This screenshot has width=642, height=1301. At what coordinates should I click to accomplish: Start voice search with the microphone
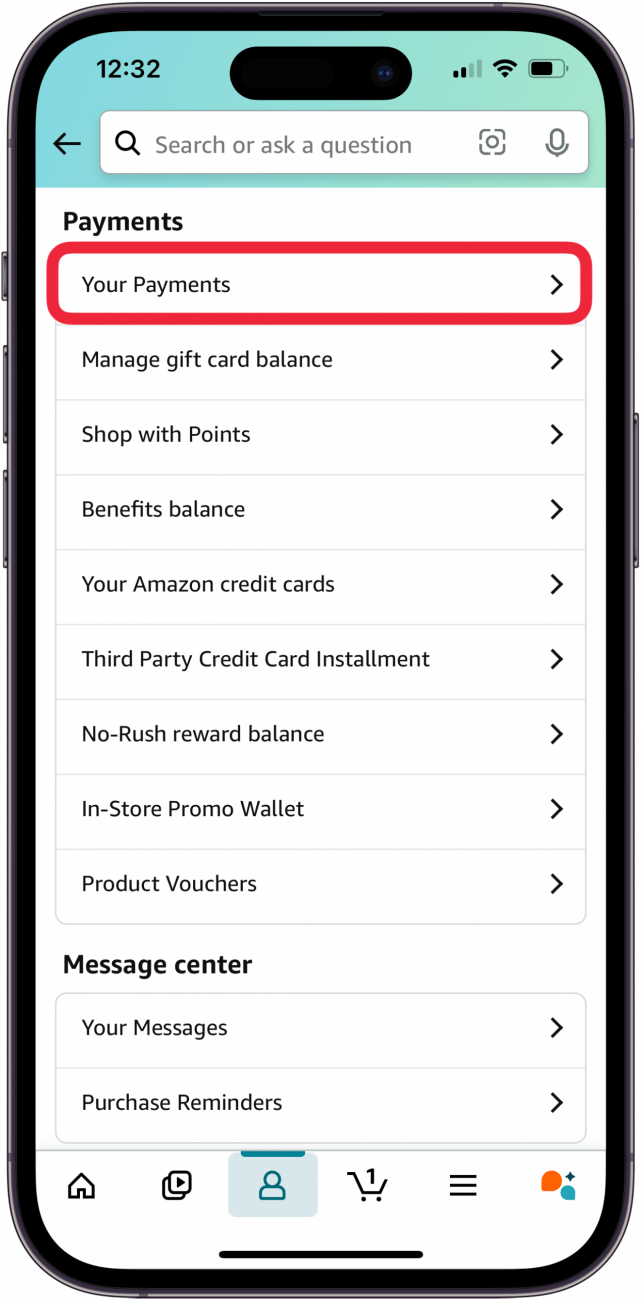coord(557,143)
